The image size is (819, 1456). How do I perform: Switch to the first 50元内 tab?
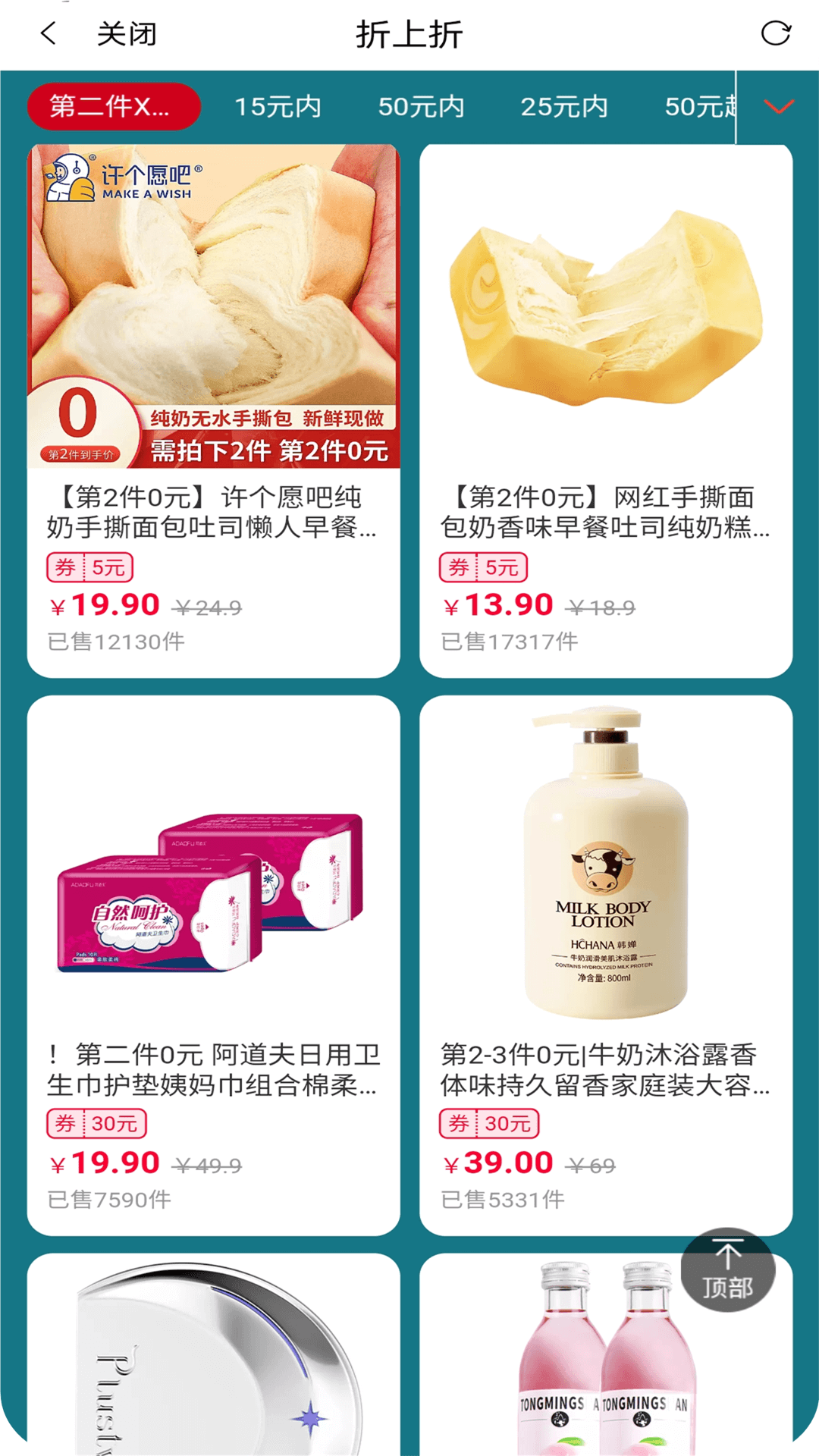421,107
